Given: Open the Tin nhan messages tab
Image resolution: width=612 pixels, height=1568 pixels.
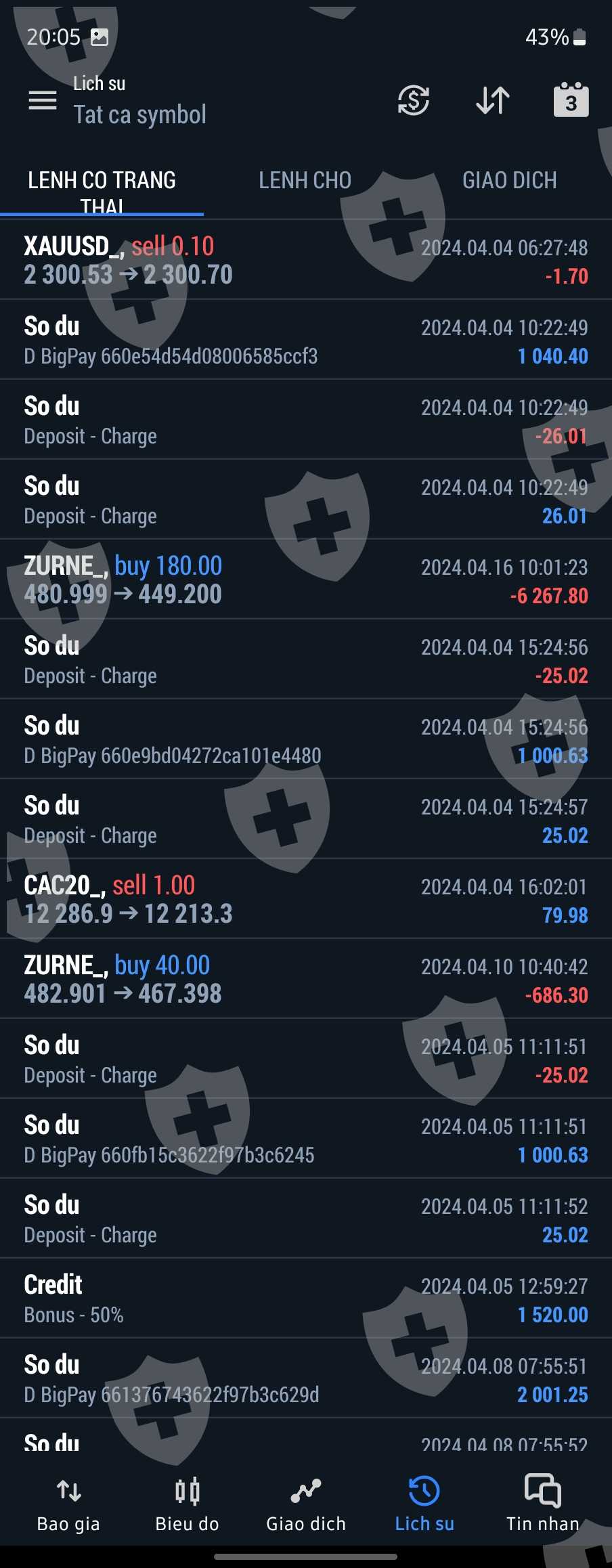Looking at the screenshot, I should tap(542, 1504).
